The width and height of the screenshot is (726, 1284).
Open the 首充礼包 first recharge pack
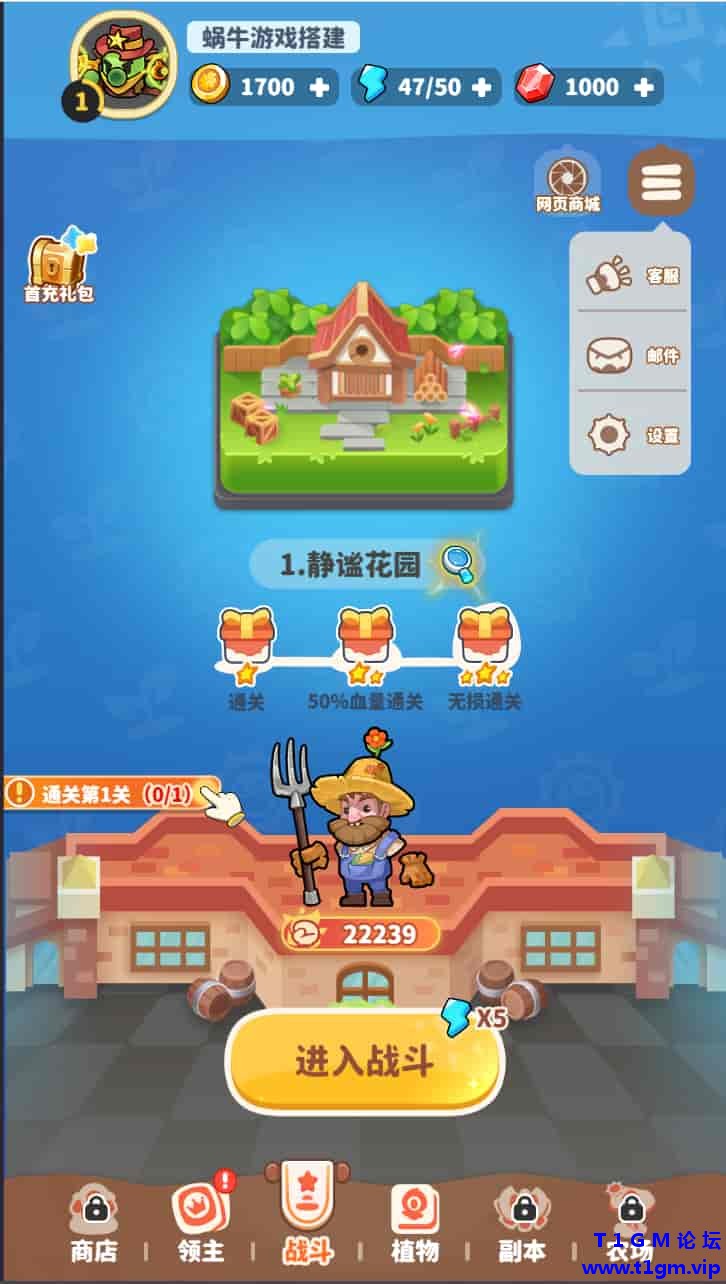[x=59, y=266]
